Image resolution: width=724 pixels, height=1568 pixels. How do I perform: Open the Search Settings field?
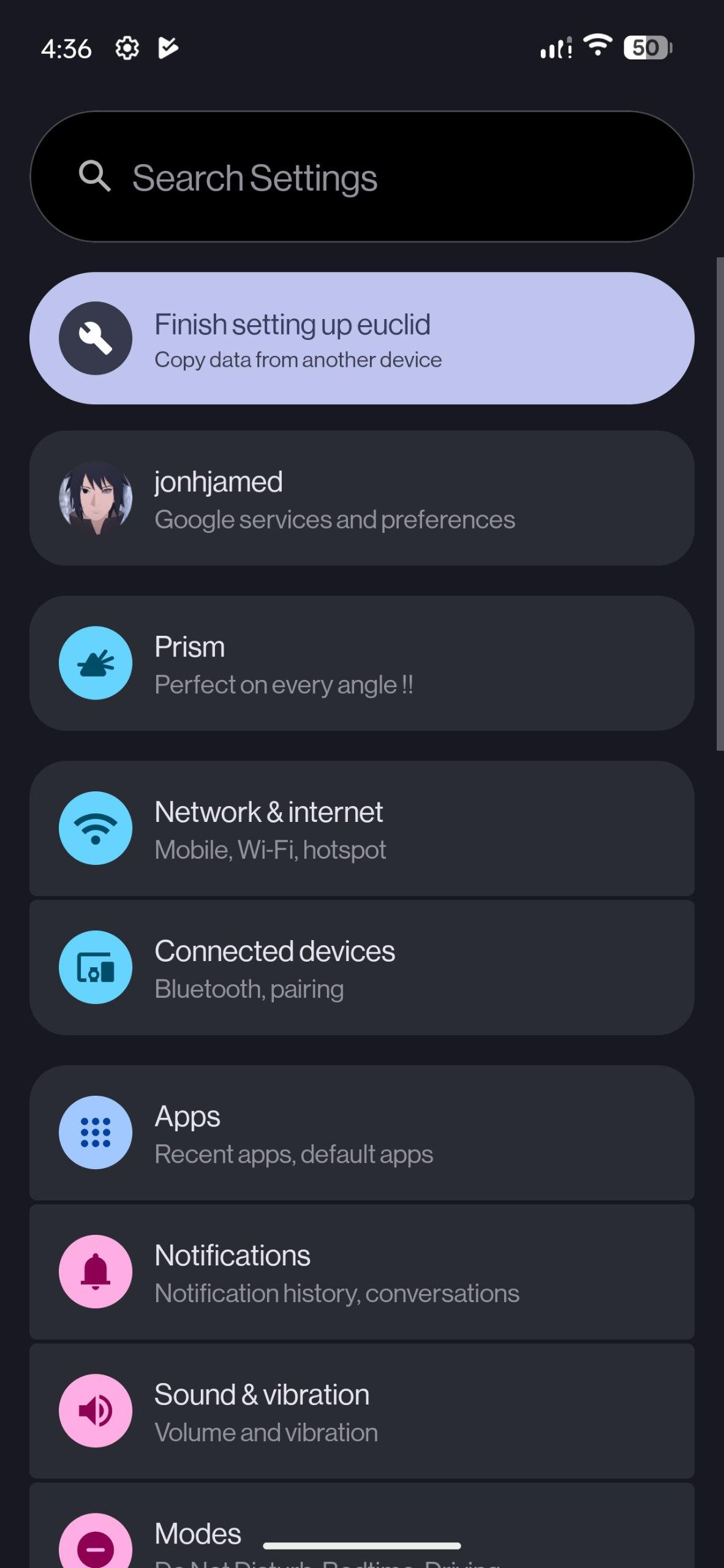click(x=361, y=176)
